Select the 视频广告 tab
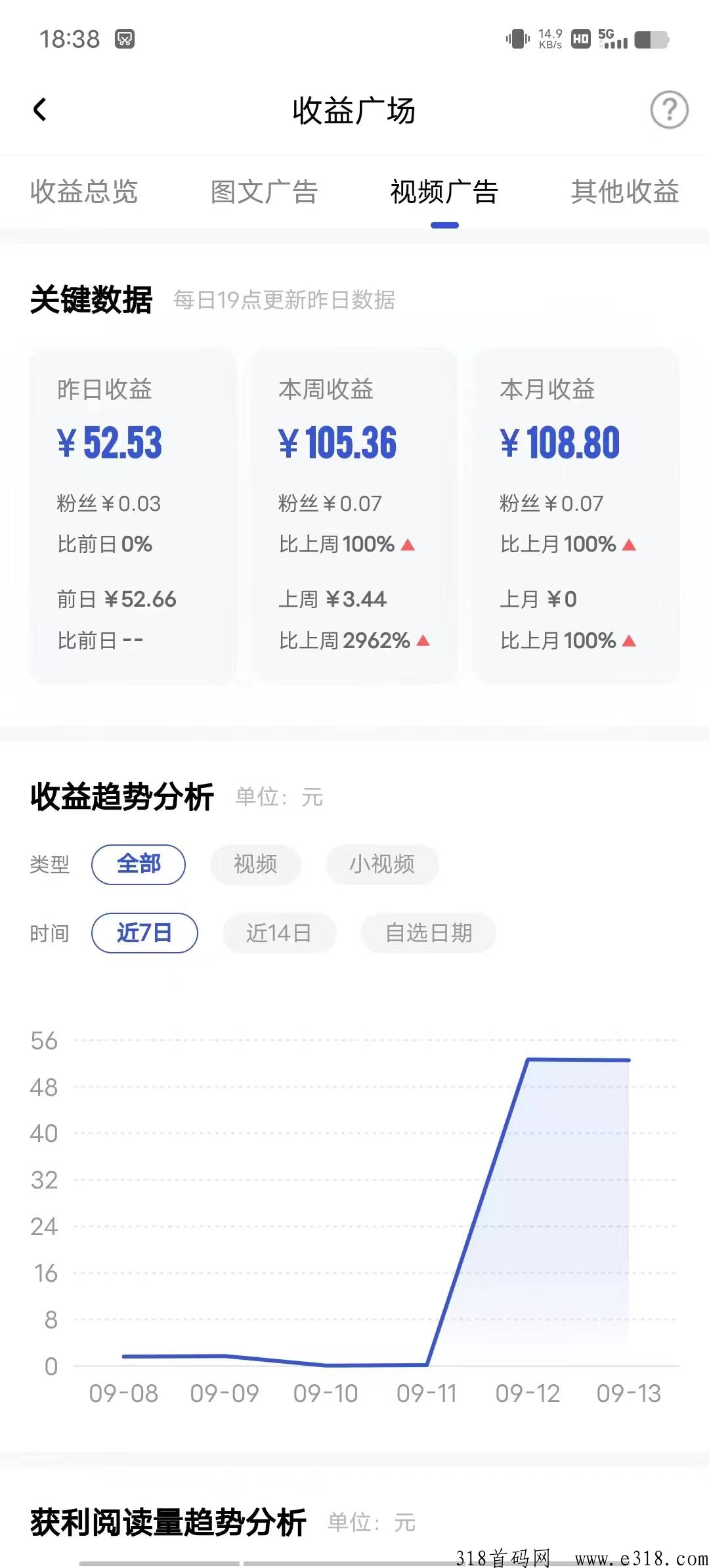 pyautogui.click(x=444, y=192)
